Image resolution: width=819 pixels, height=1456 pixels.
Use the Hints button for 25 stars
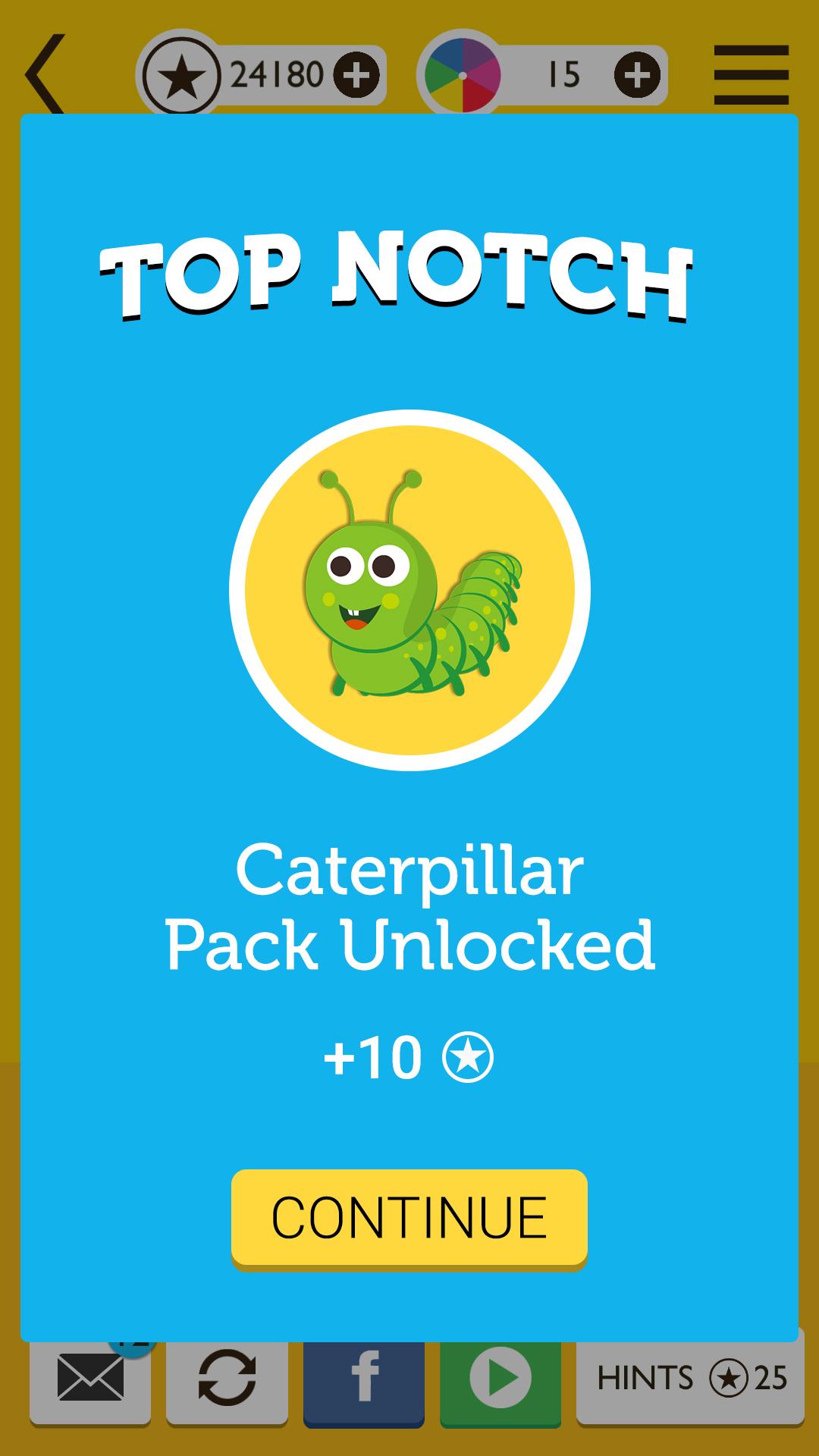pyautogui.click(x=690, y=1379)
